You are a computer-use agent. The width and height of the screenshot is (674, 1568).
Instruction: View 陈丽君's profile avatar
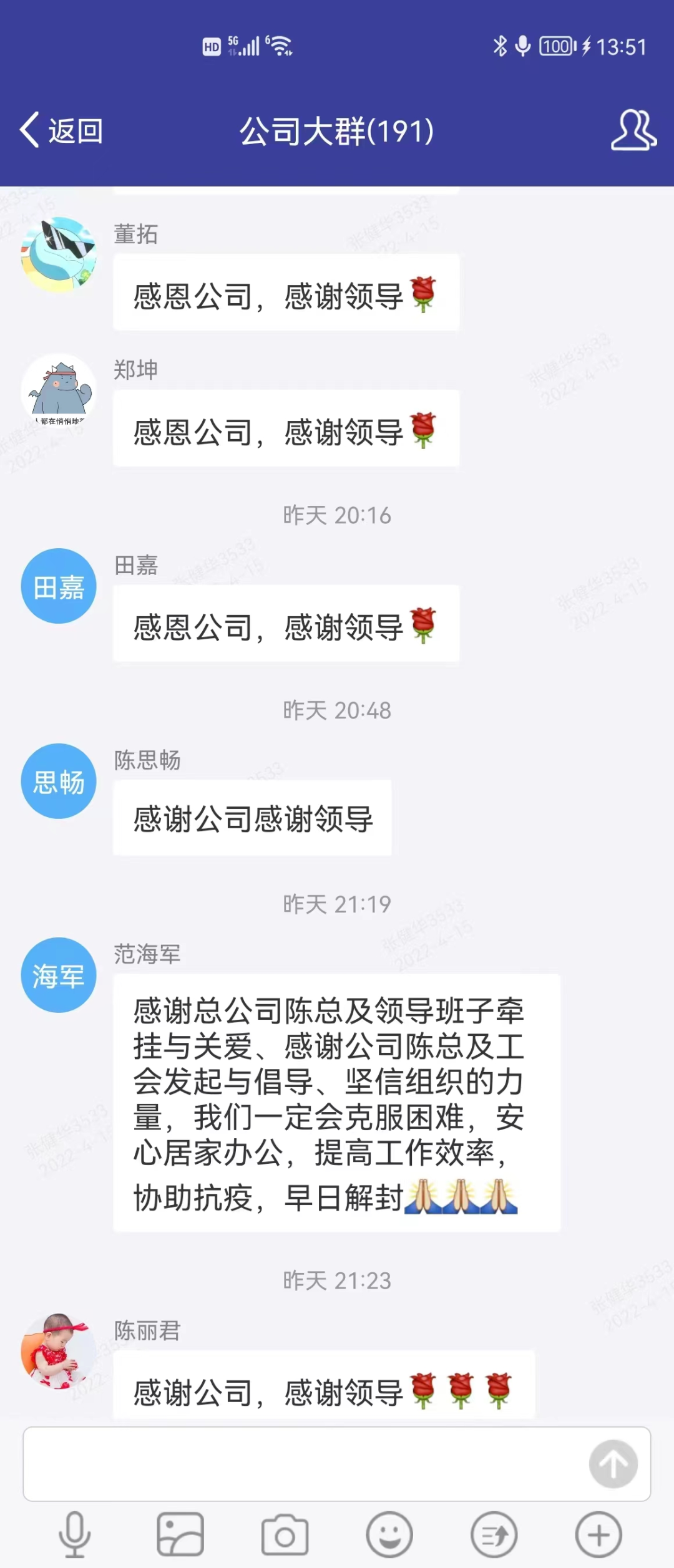click(59, 1350)
